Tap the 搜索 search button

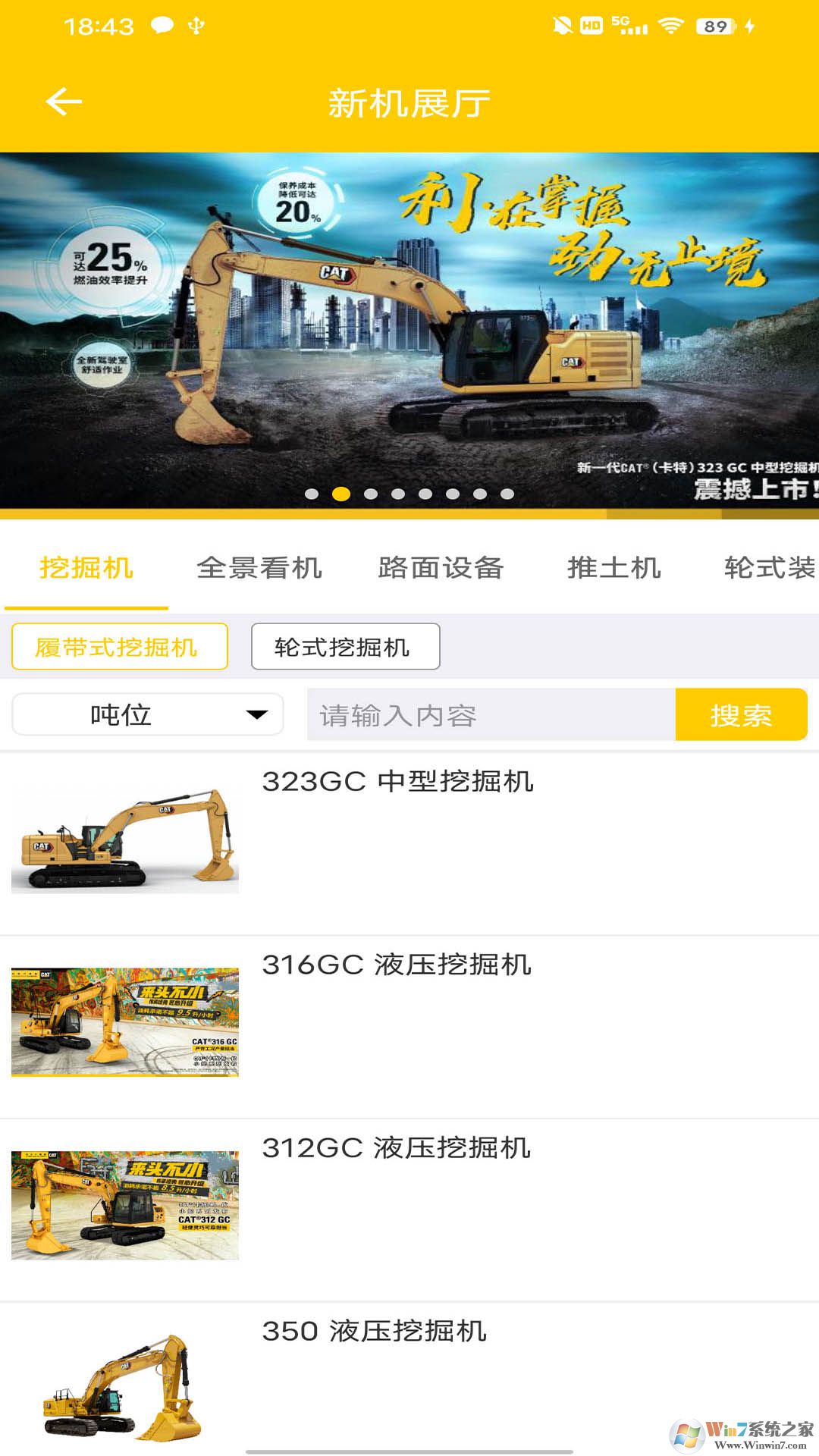point(741,713)
